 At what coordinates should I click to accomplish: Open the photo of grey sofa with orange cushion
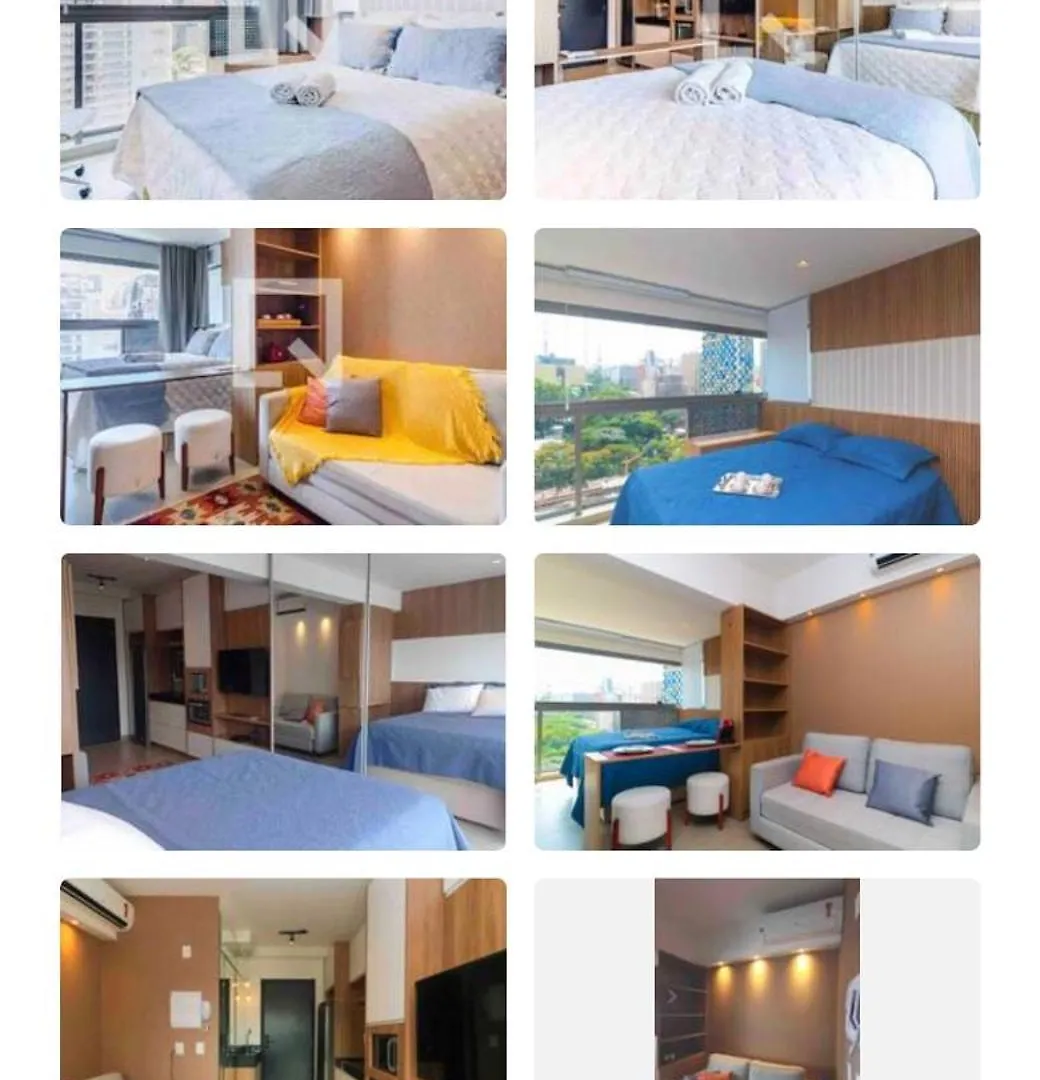pos(757,701)
